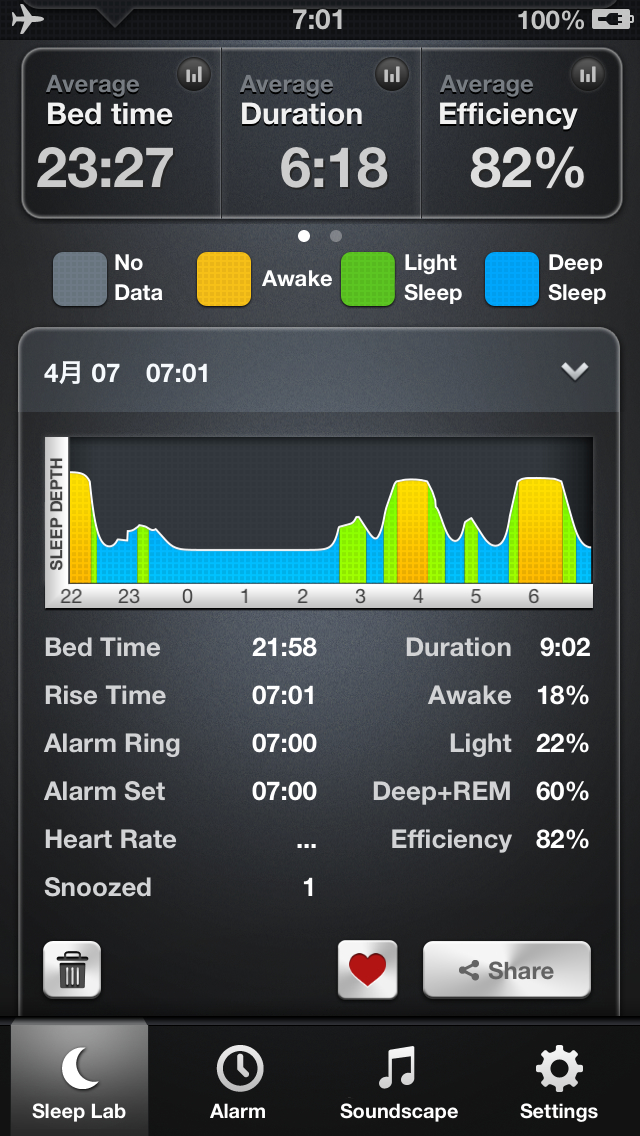Switch to the Sleep Lab tab
Image resolution: width=640 pixels, height=1136 pixels.
pyautogui.click(x=79, y=1081)
